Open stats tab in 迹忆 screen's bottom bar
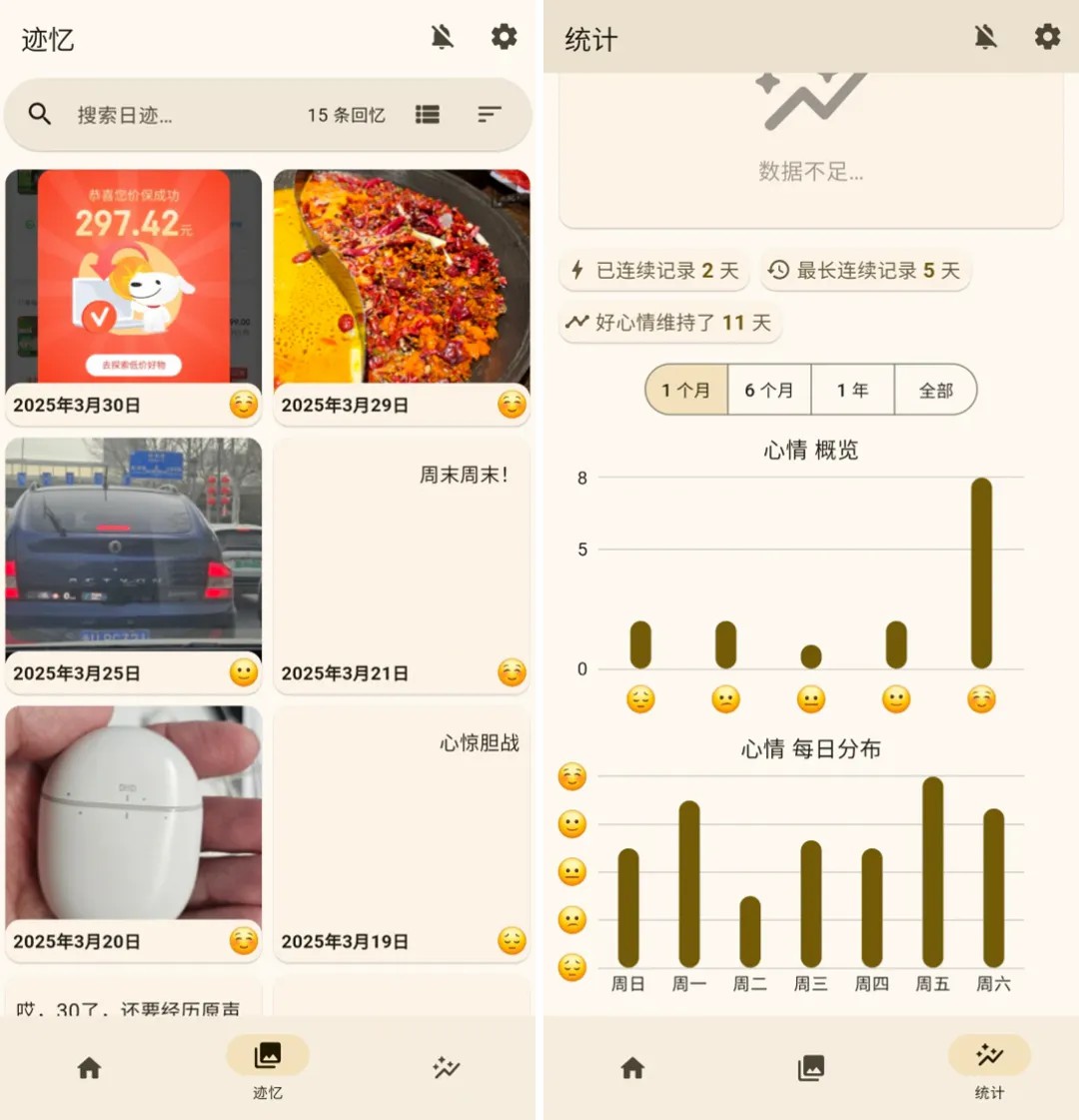 tap(446, 1068)
